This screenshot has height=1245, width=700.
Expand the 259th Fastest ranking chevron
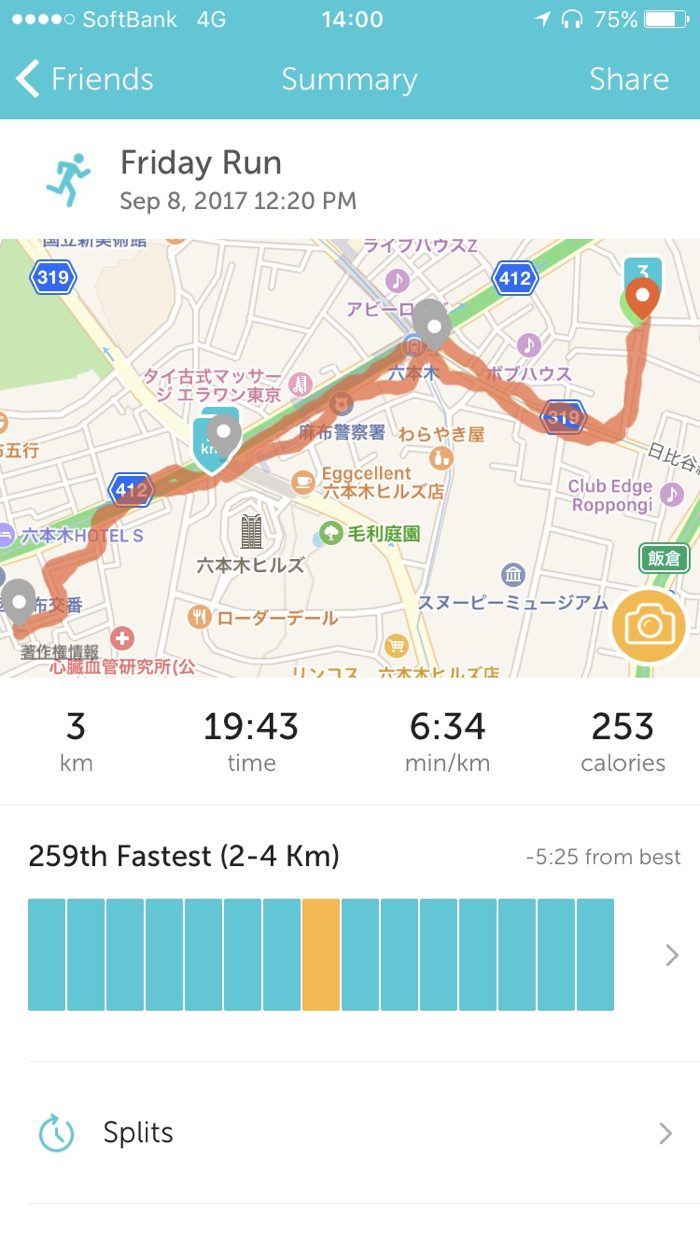click(x=671, y=955)
